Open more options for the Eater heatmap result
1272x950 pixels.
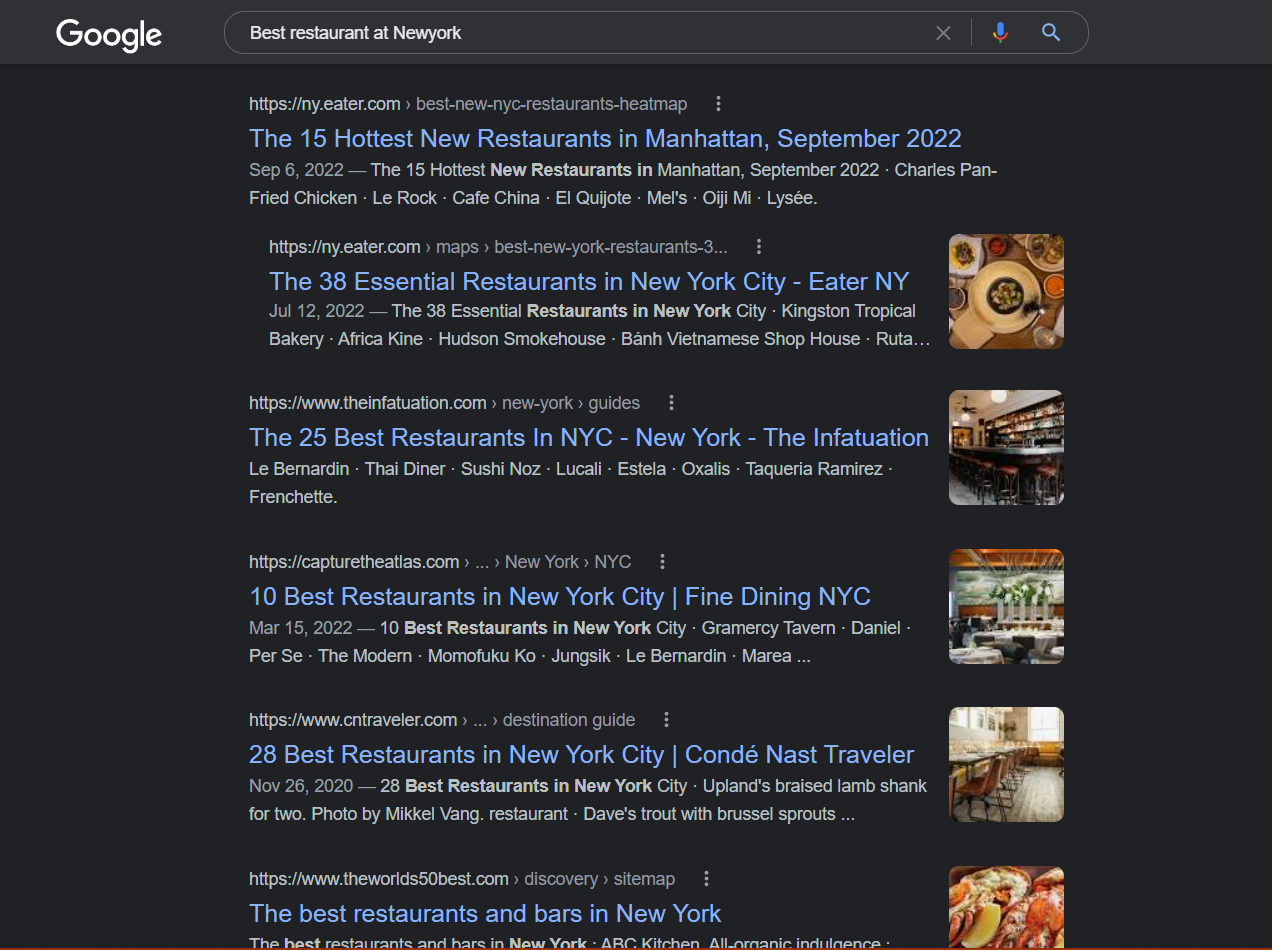point(718,104)
